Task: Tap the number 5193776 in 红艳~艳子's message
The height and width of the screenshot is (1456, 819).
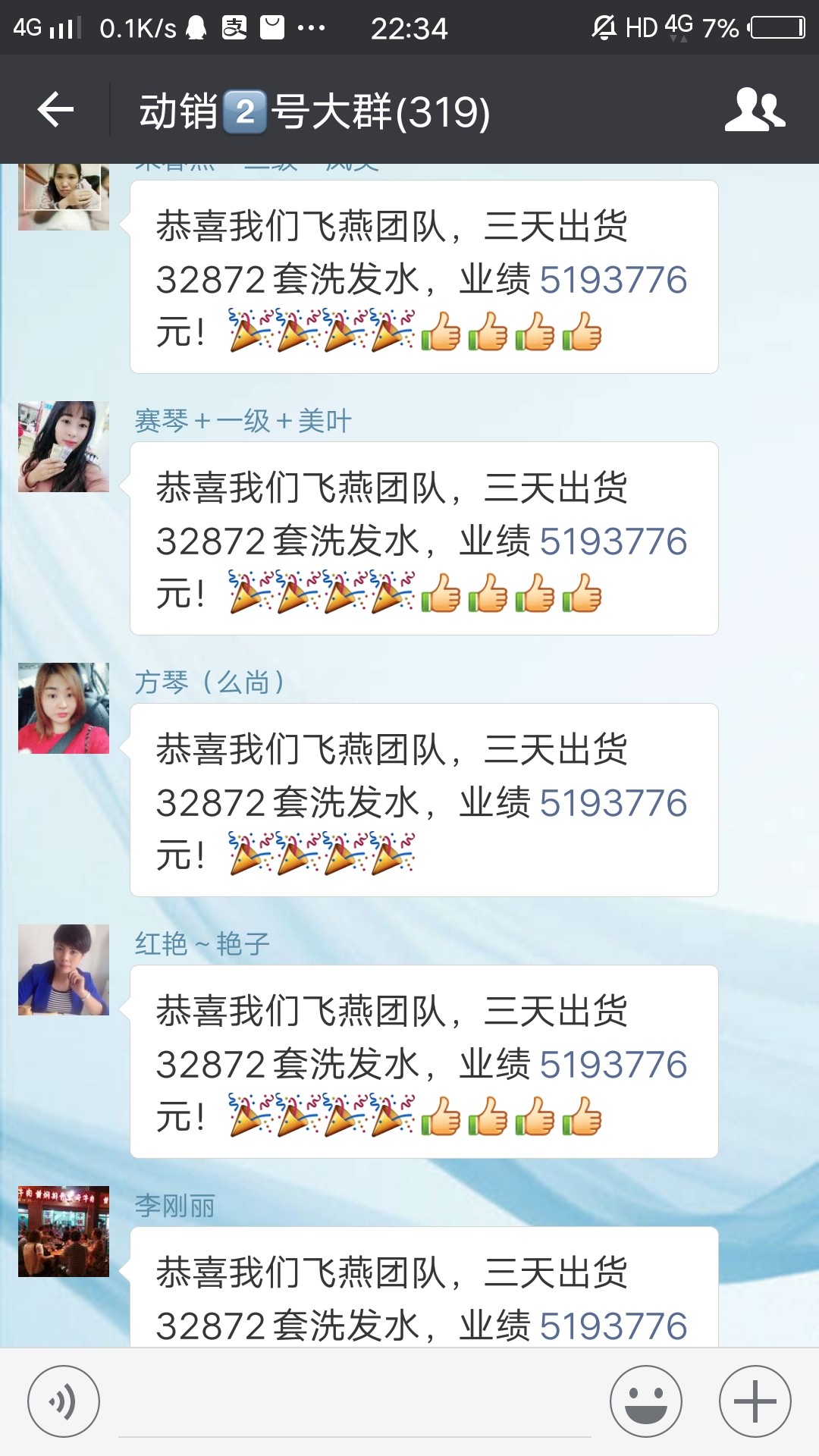Action: click(x=613, y=1065)
